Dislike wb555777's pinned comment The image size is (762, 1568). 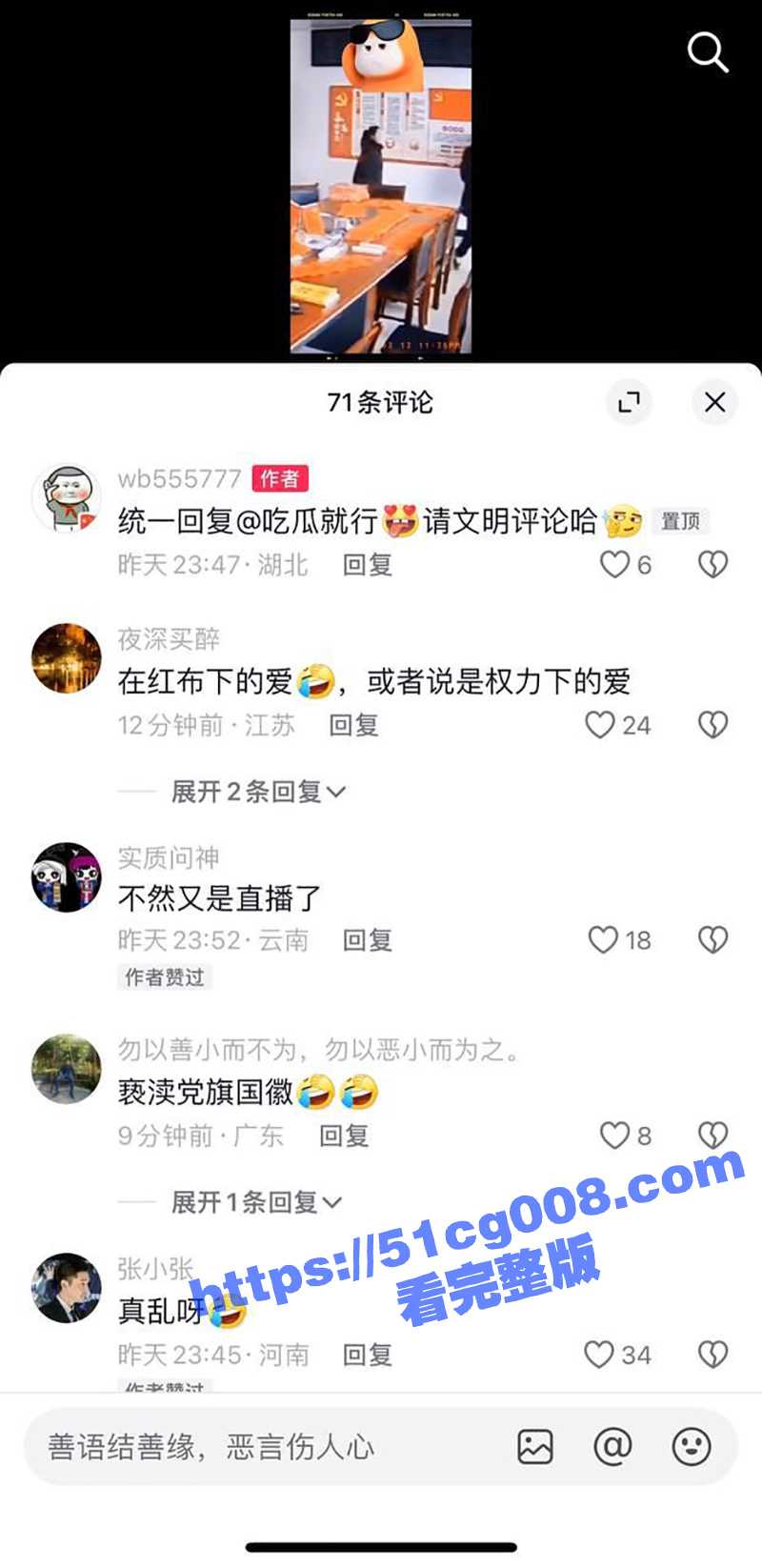pyautogui.click(x=712, y=565)
